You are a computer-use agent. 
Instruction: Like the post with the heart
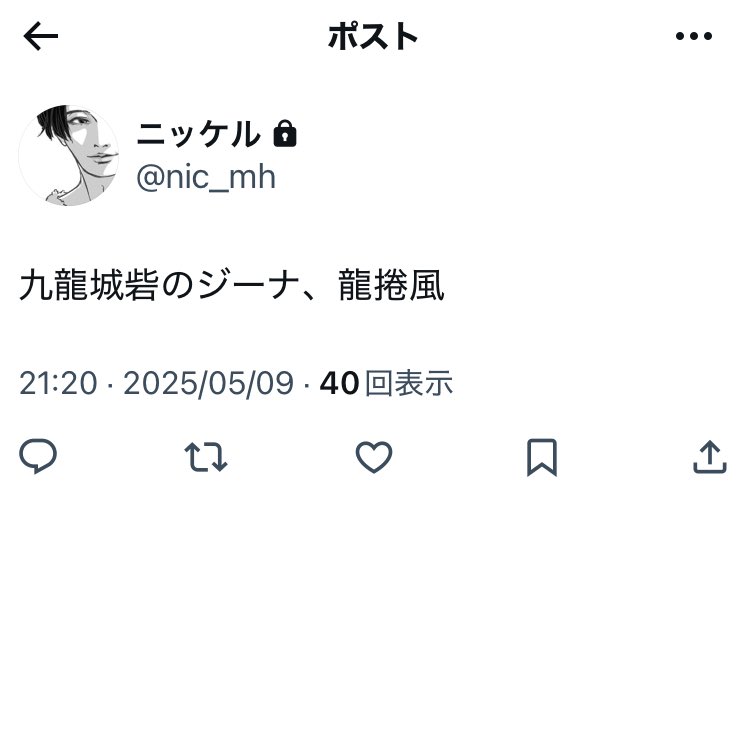373,457
